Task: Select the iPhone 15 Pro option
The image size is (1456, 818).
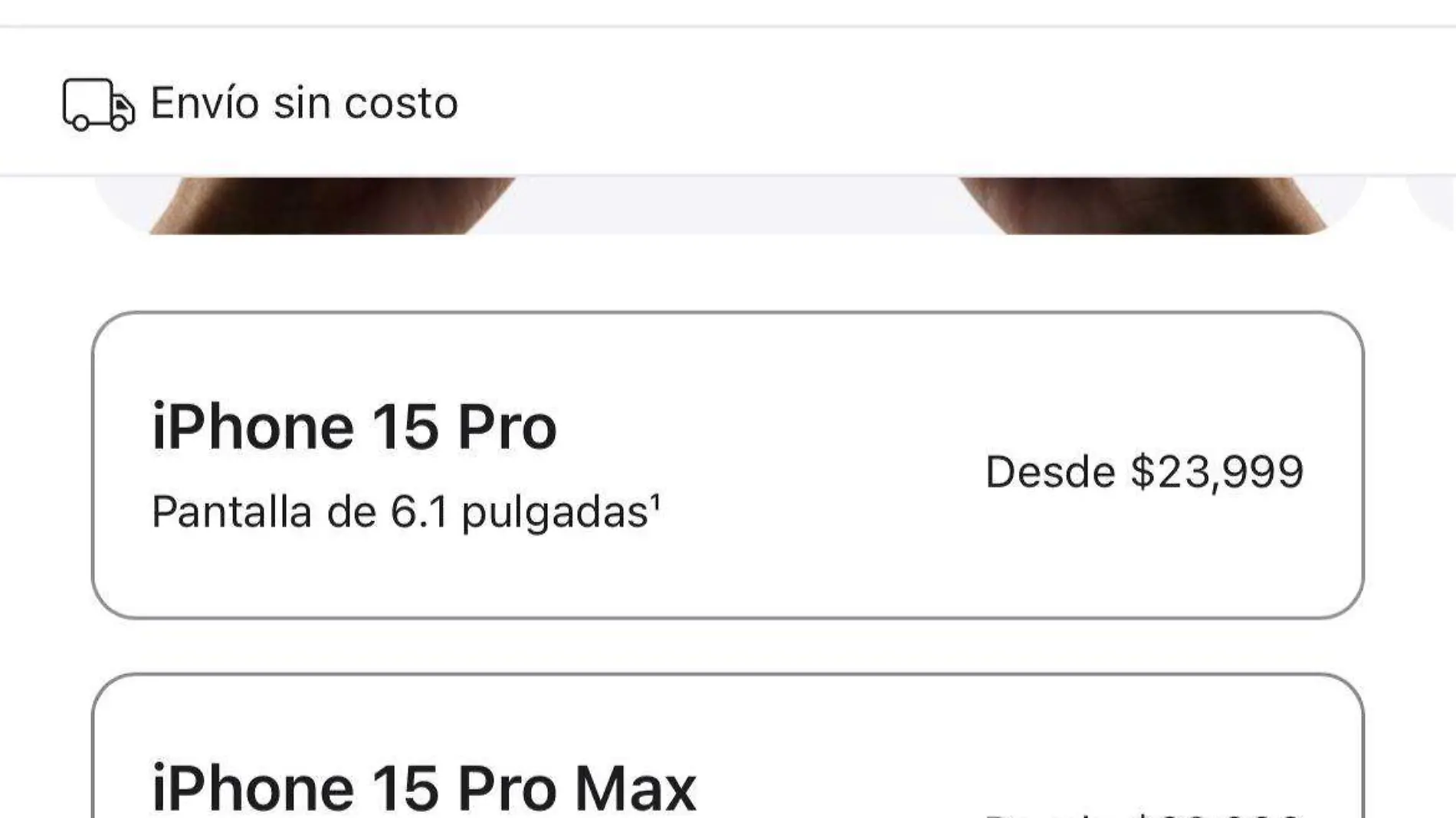Action: [727, 465]
